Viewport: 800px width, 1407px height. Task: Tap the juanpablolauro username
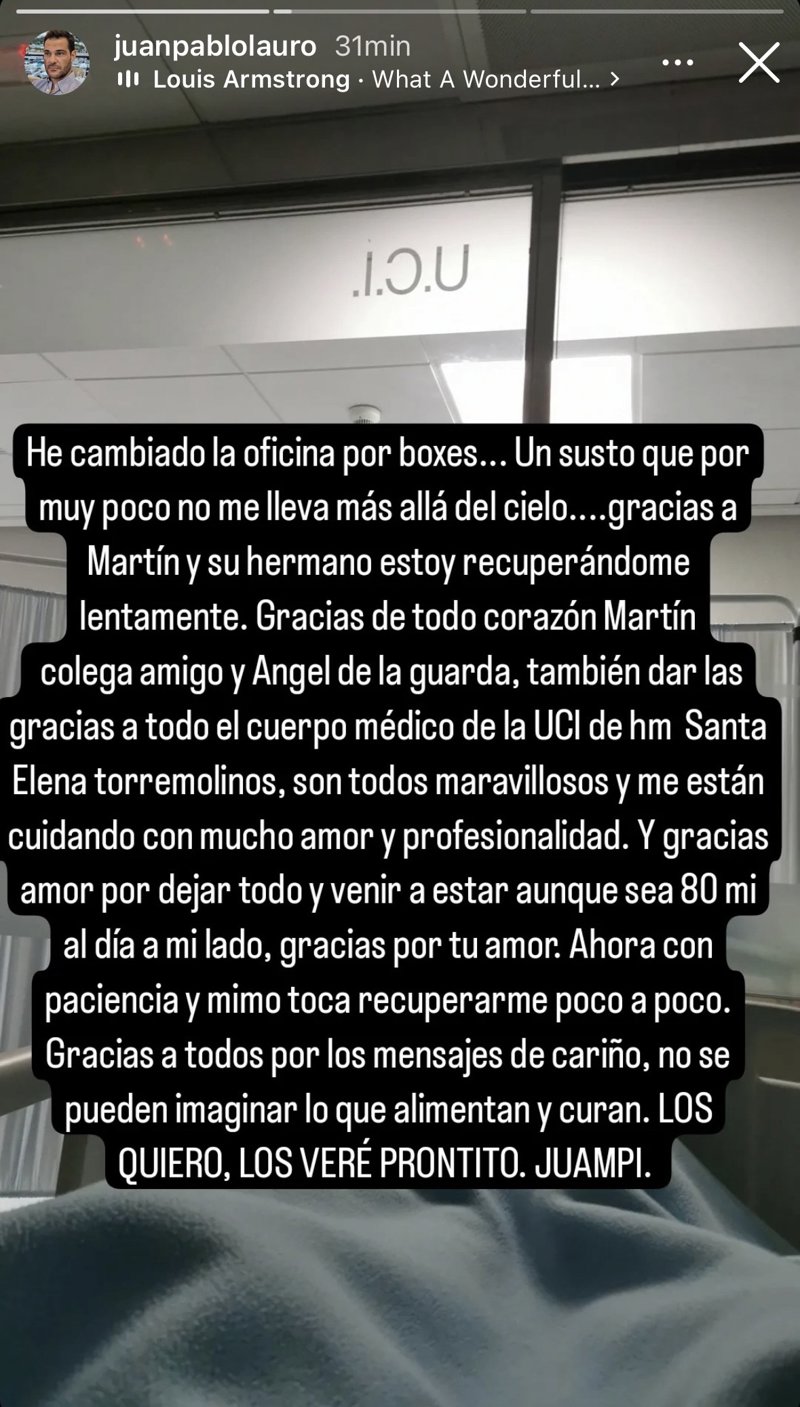(x=215, y=46)
